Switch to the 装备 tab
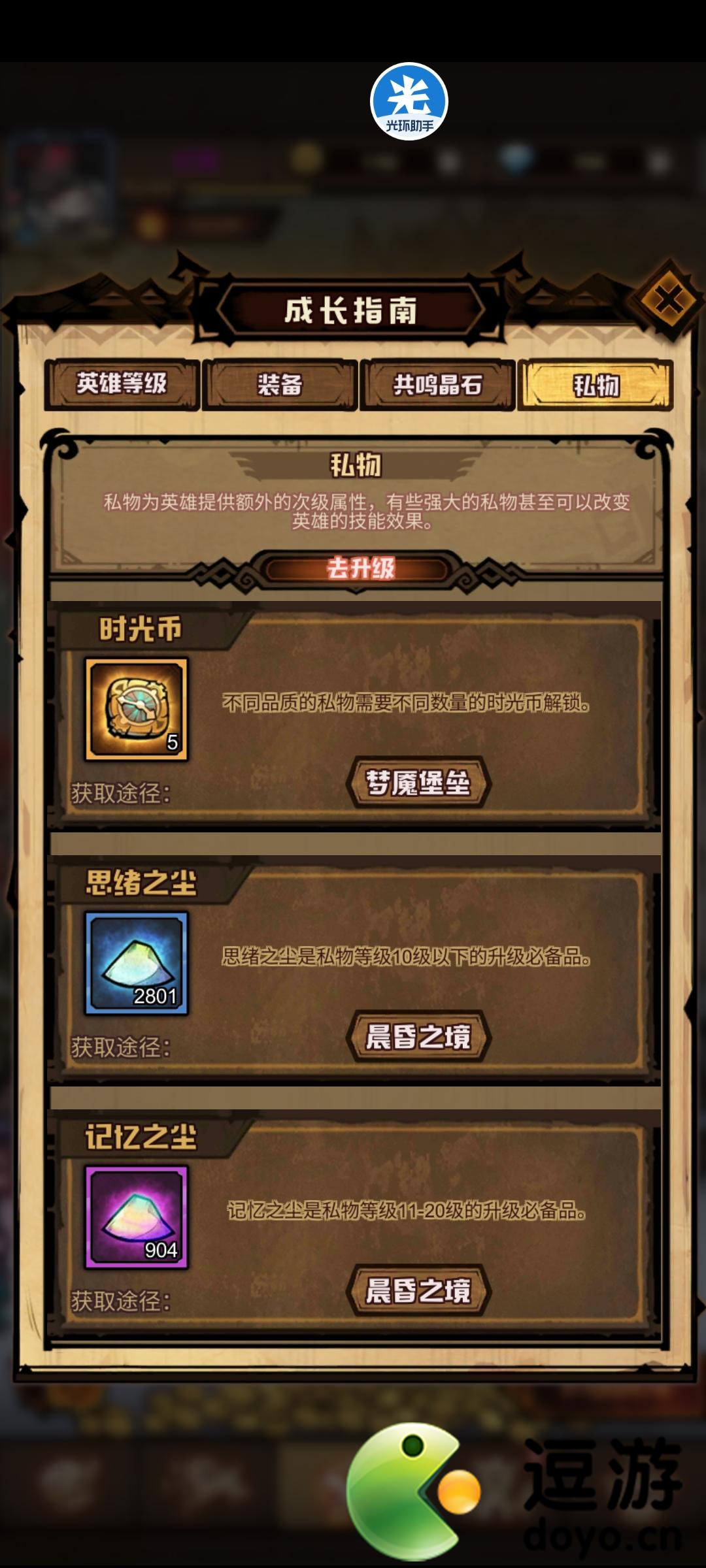Viewport: 706px width, 1568px height. [280, 385]
